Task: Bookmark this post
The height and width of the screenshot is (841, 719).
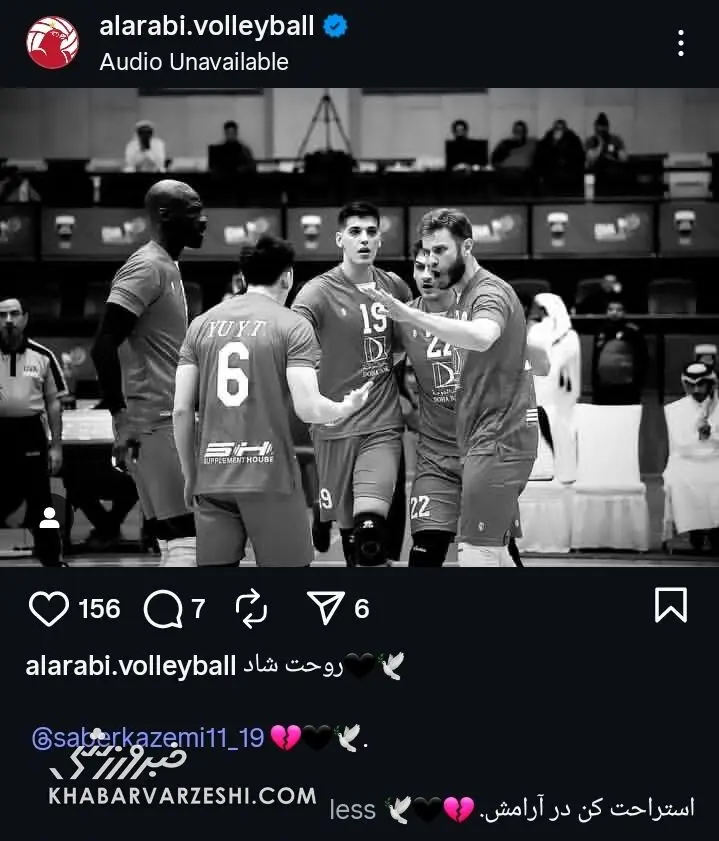Action: coord(670,605)
